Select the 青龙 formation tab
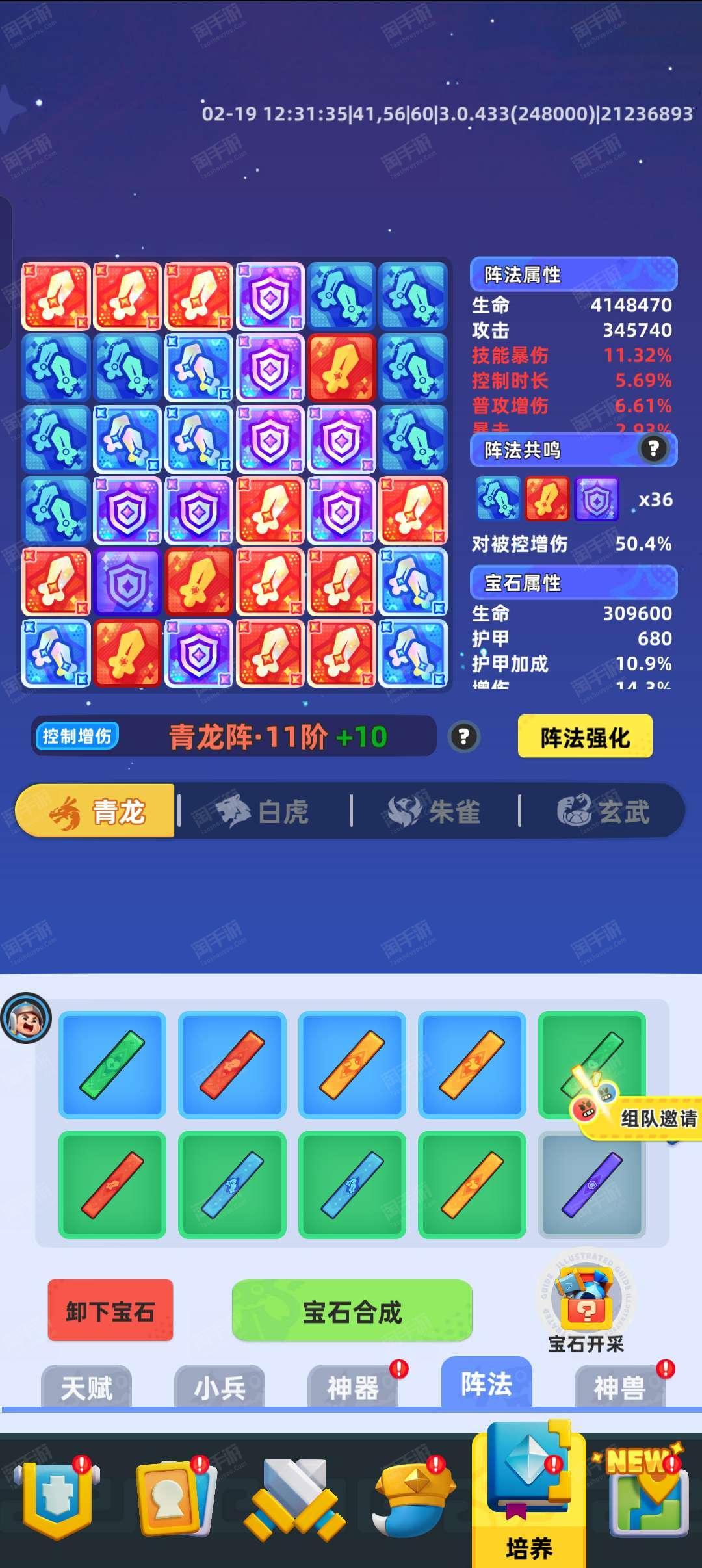702x1568 pixels. click(x=95, y=811)
